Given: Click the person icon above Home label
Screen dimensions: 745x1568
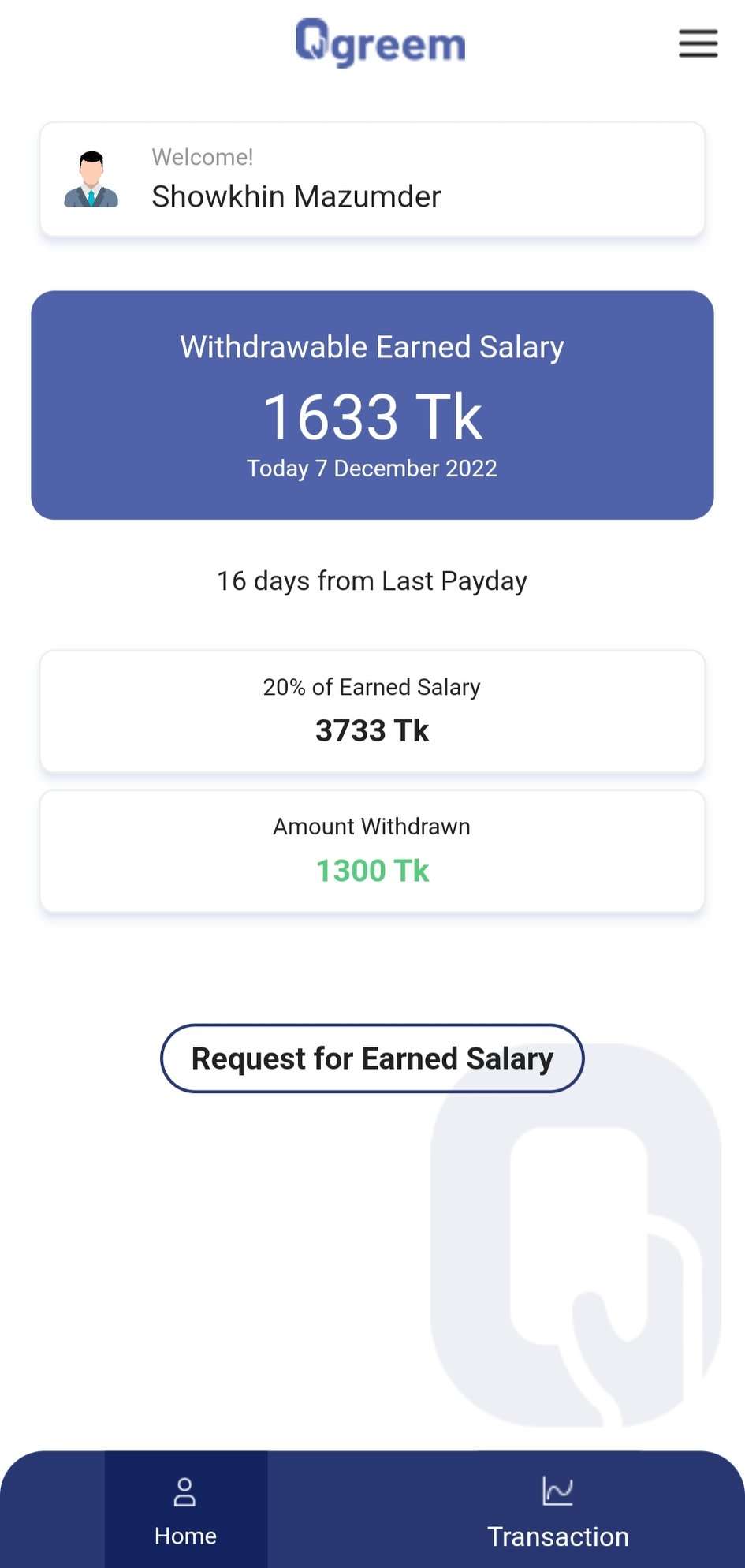Looking at the screenshot, I should [x=185, y=1493].
